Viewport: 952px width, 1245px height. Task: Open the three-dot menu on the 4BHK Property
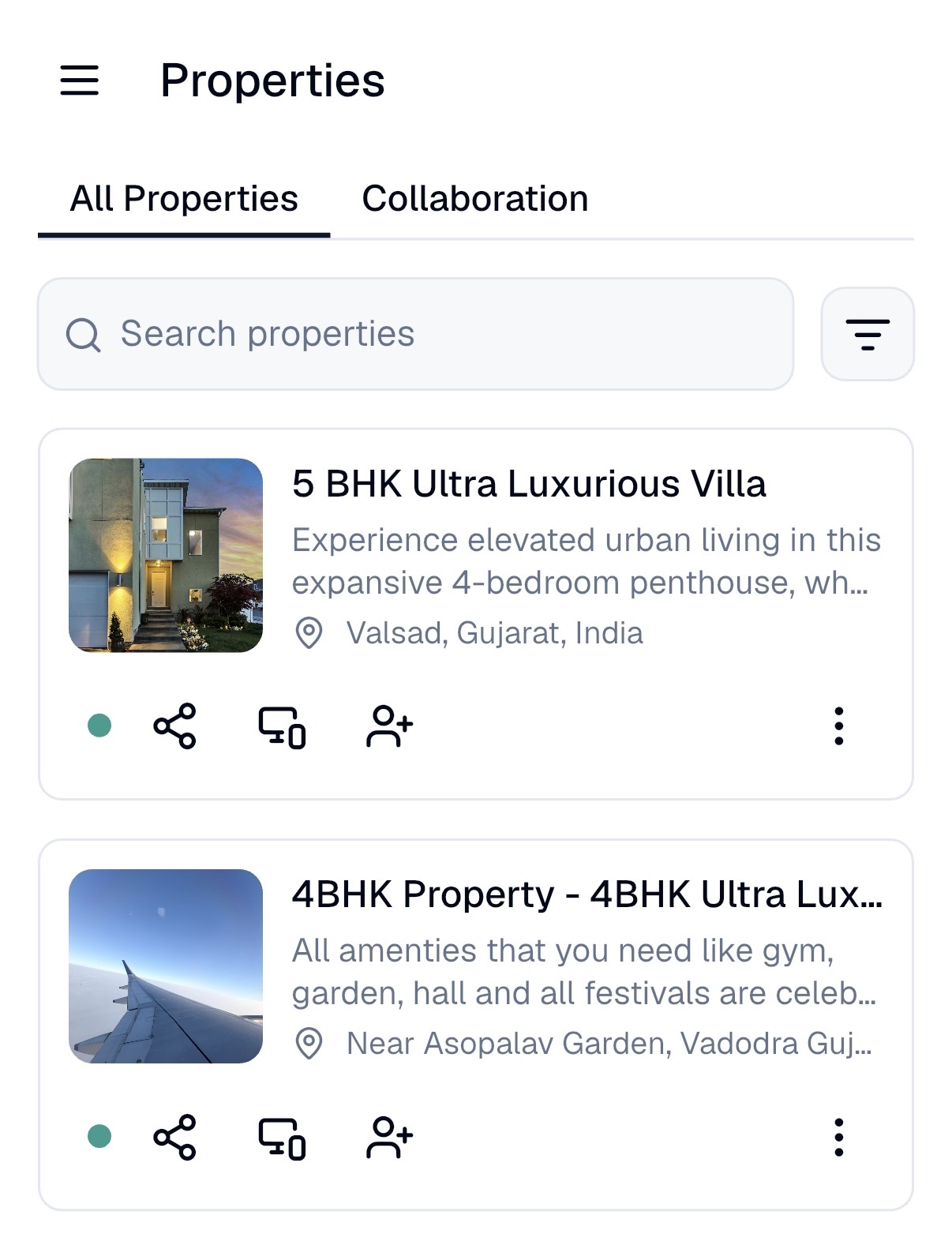click(838, 1138)
